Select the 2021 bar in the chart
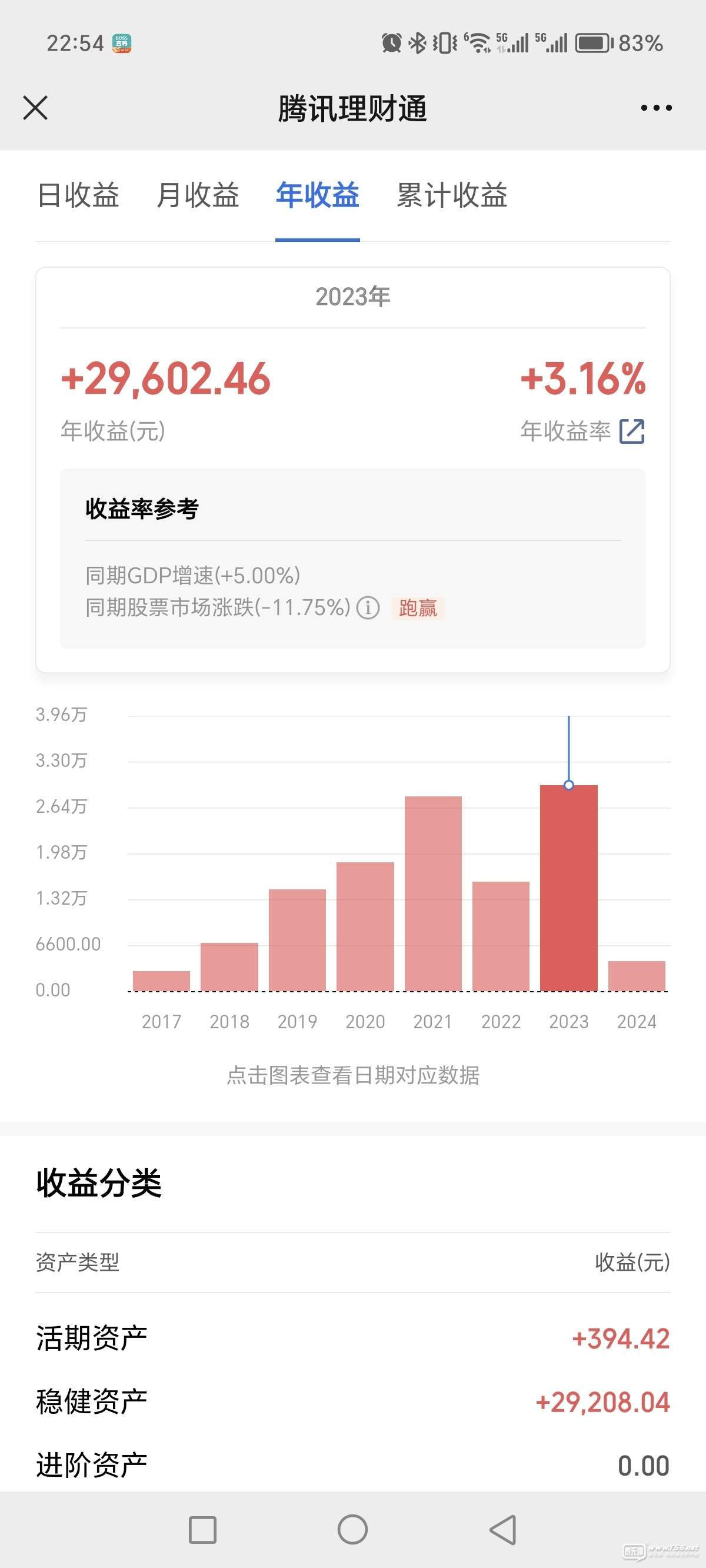This screenshot has height=1568, width=706. [433, 893]
